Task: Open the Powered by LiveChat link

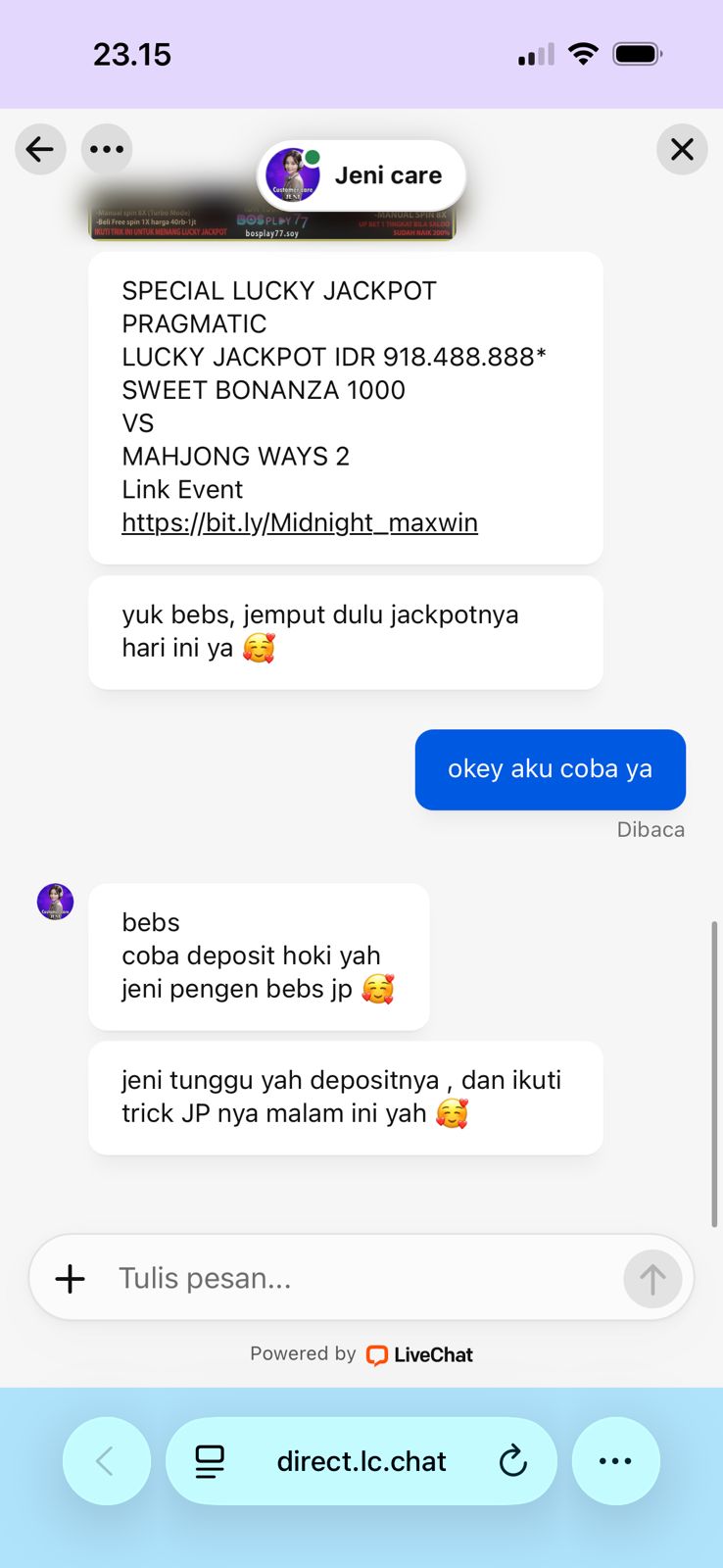Action: (x=361, y=1354)
